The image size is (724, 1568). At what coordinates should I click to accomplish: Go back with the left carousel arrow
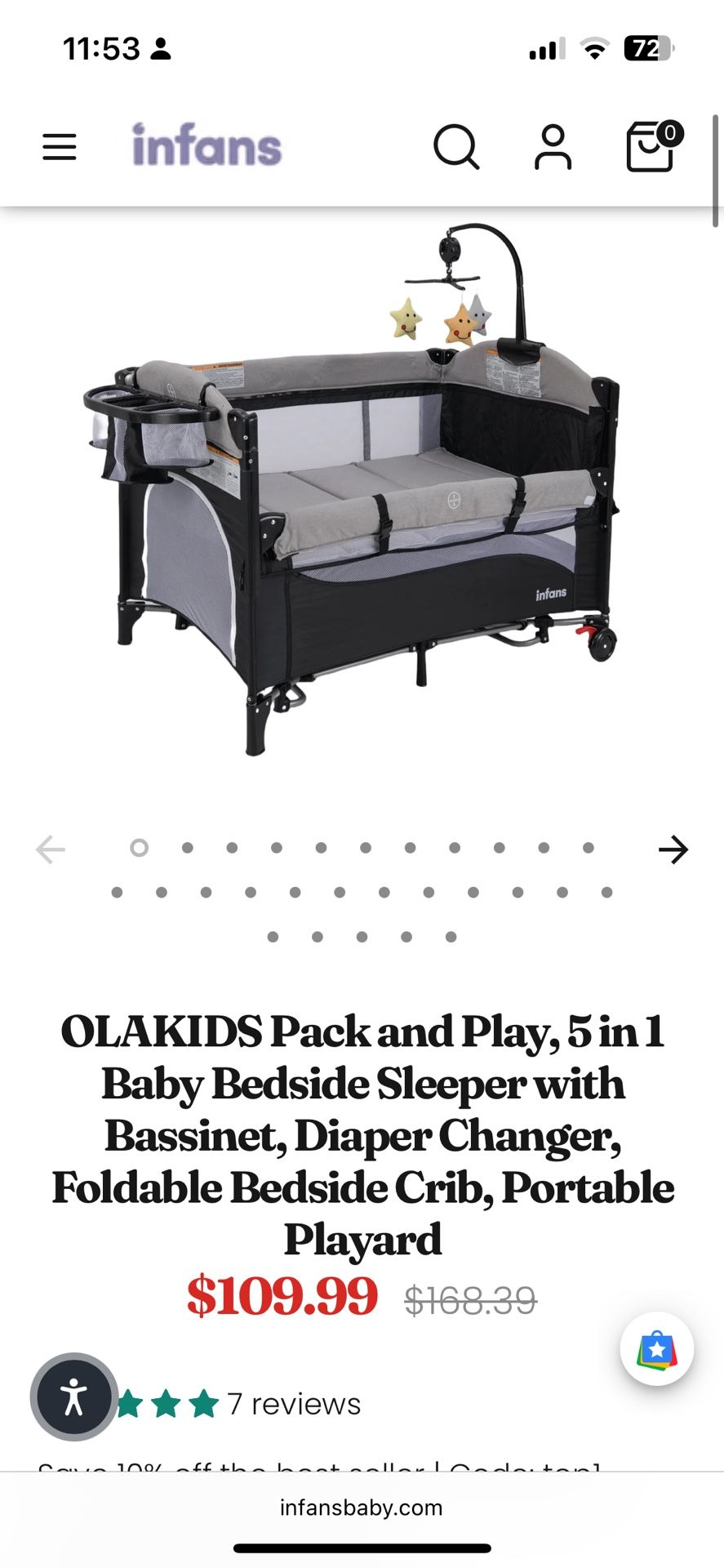point(51,849)
